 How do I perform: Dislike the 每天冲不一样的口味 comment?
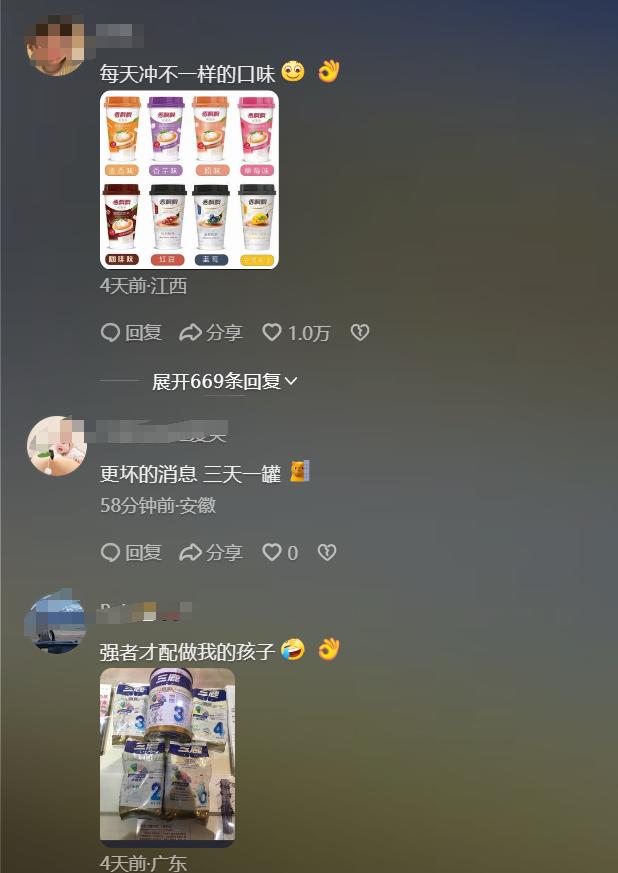click(x=360, y=333)
